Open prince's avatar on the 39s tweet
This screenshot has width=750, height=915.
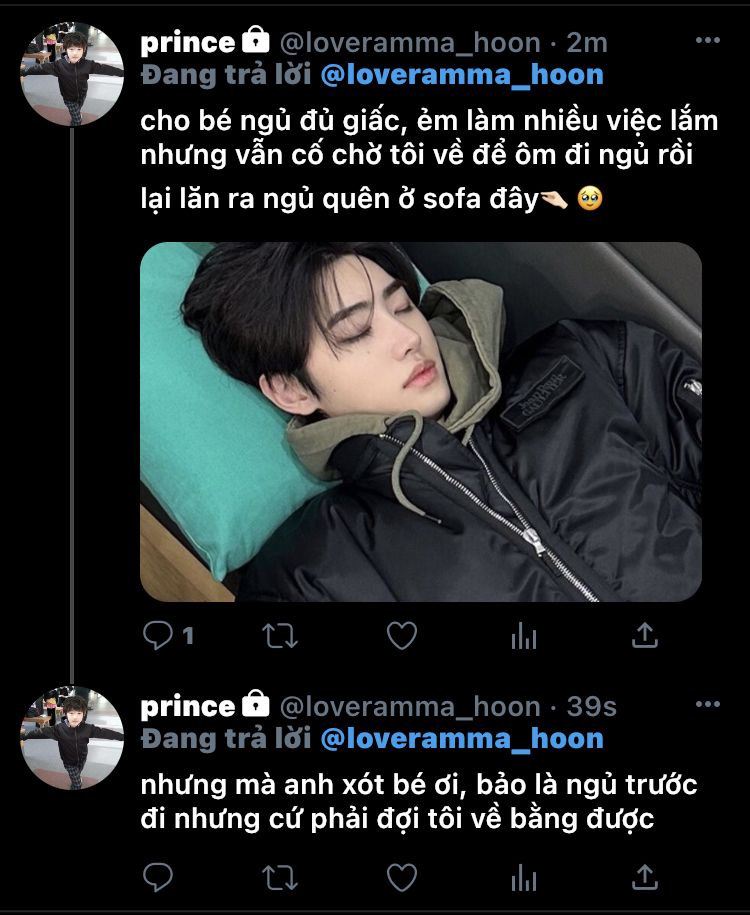(x=72, y=738)
